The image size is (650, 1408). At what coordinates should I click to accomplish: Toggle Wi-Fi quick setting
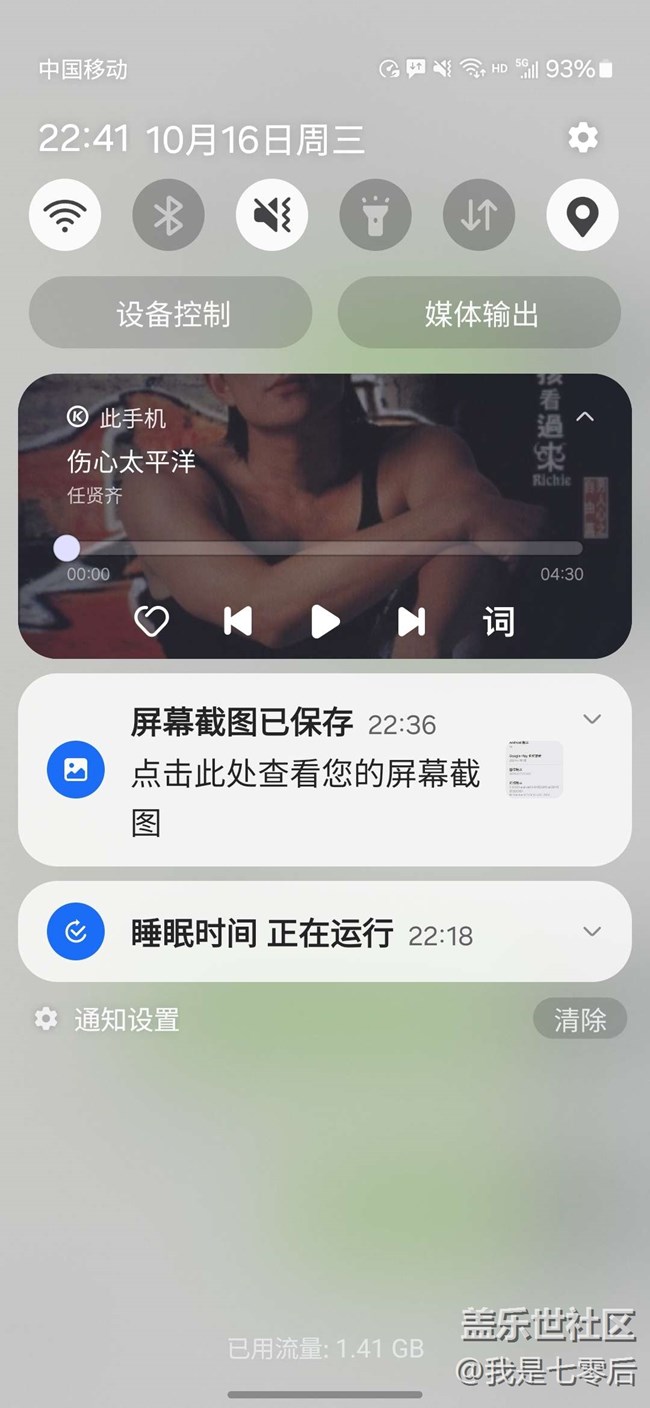pos(65,215)
